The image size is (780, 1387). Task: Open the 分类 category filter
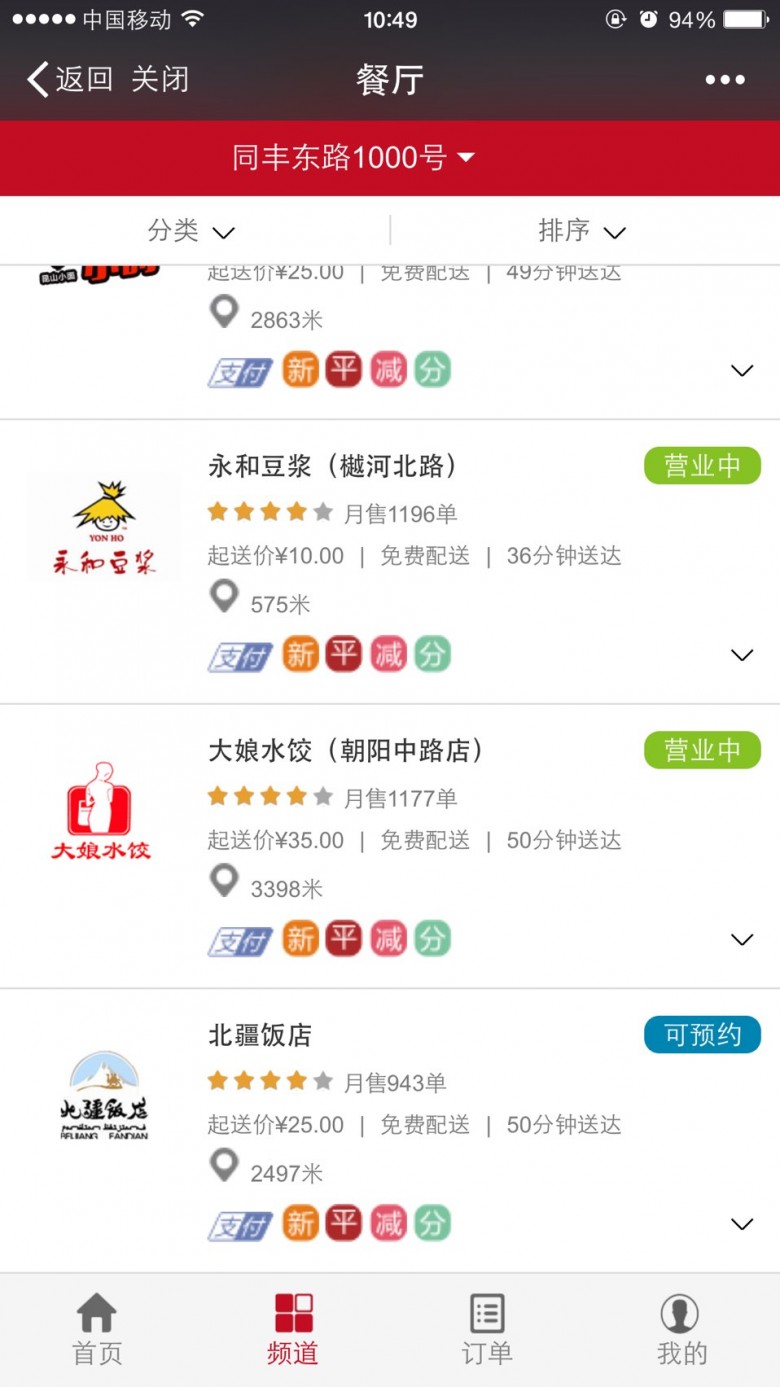click(192, 231)
